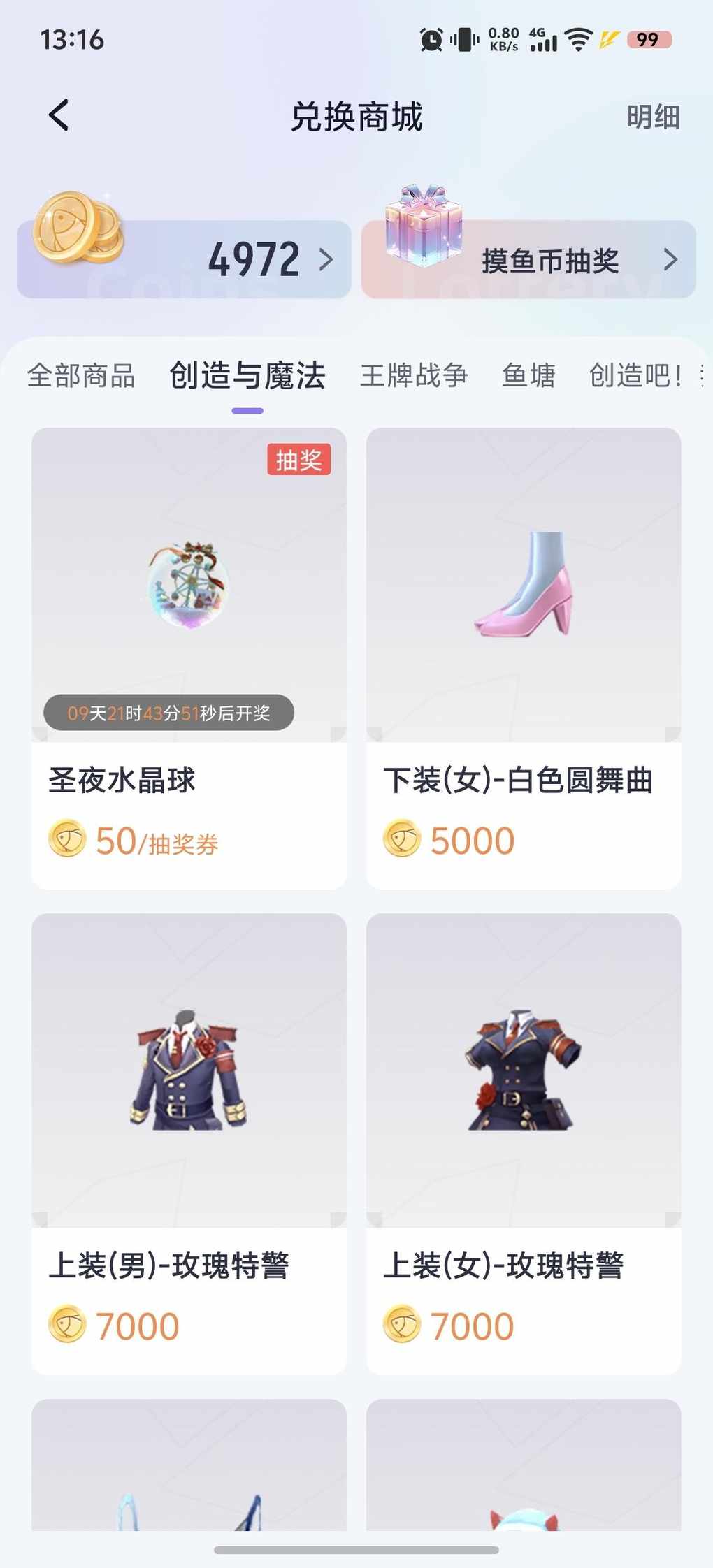Viewport: 713px width, 1568px height.
Task: Open 上装(男)-玫瑰特警 product card
Action: [189, 1142]
